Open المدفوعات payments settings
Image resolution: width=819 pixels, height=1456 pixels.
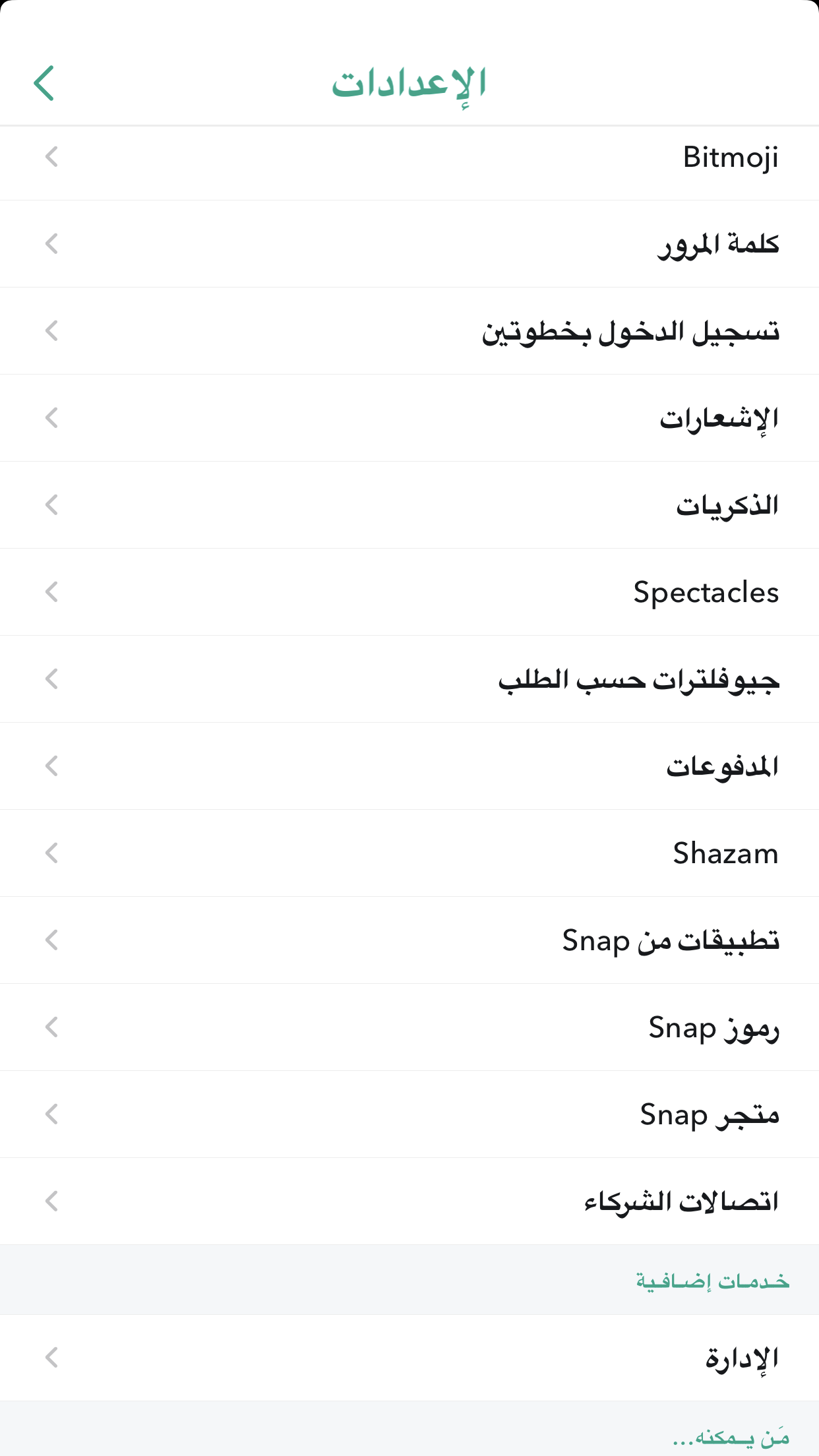pyautogui.click(x=409, y=766)
